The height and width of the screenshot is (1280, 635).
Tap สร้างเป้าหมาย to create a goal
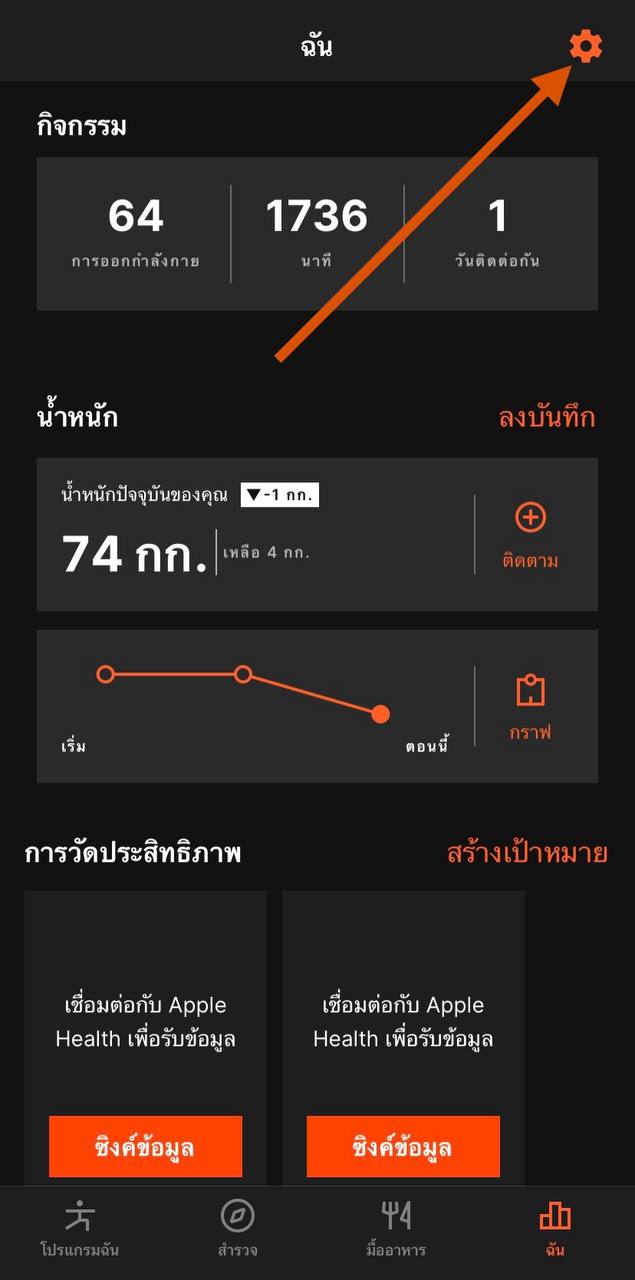[x=527, y=853]
